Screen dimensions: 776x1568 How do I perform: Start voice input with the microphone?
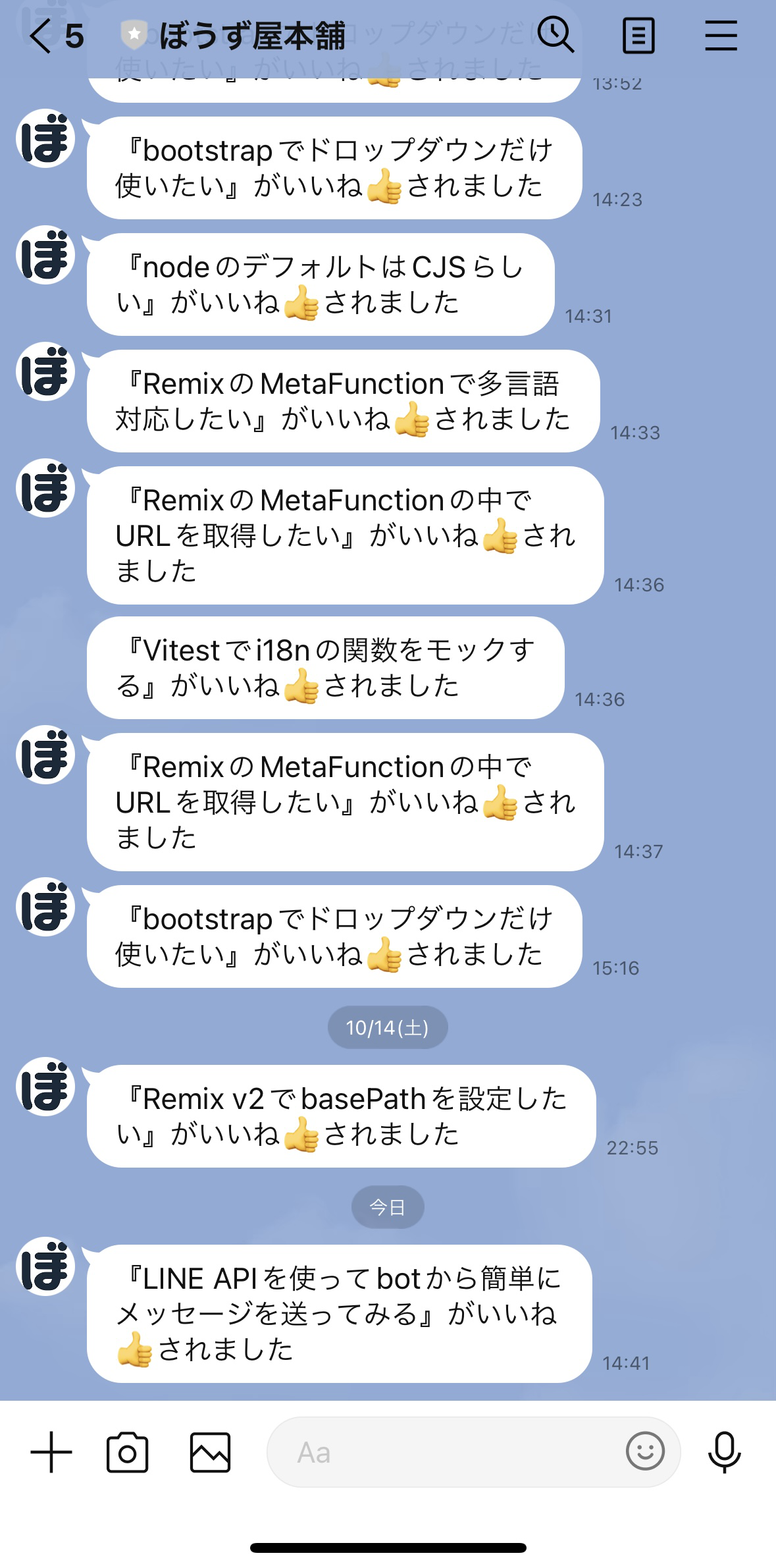tap(724, 1452)
